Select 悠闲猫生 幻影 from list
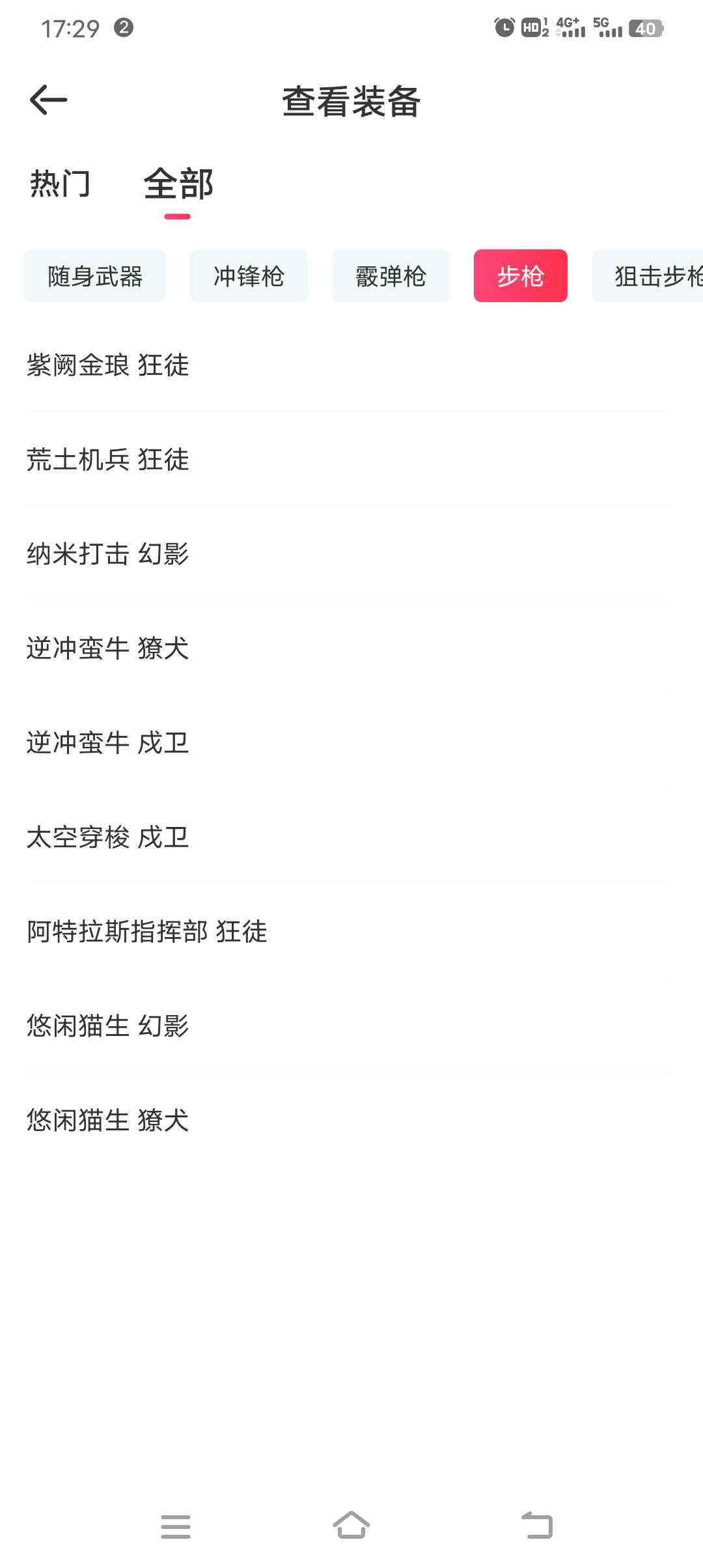The height and width of the screenshot is (1568, 703). pyautogui.click(x=108, y=1026)
